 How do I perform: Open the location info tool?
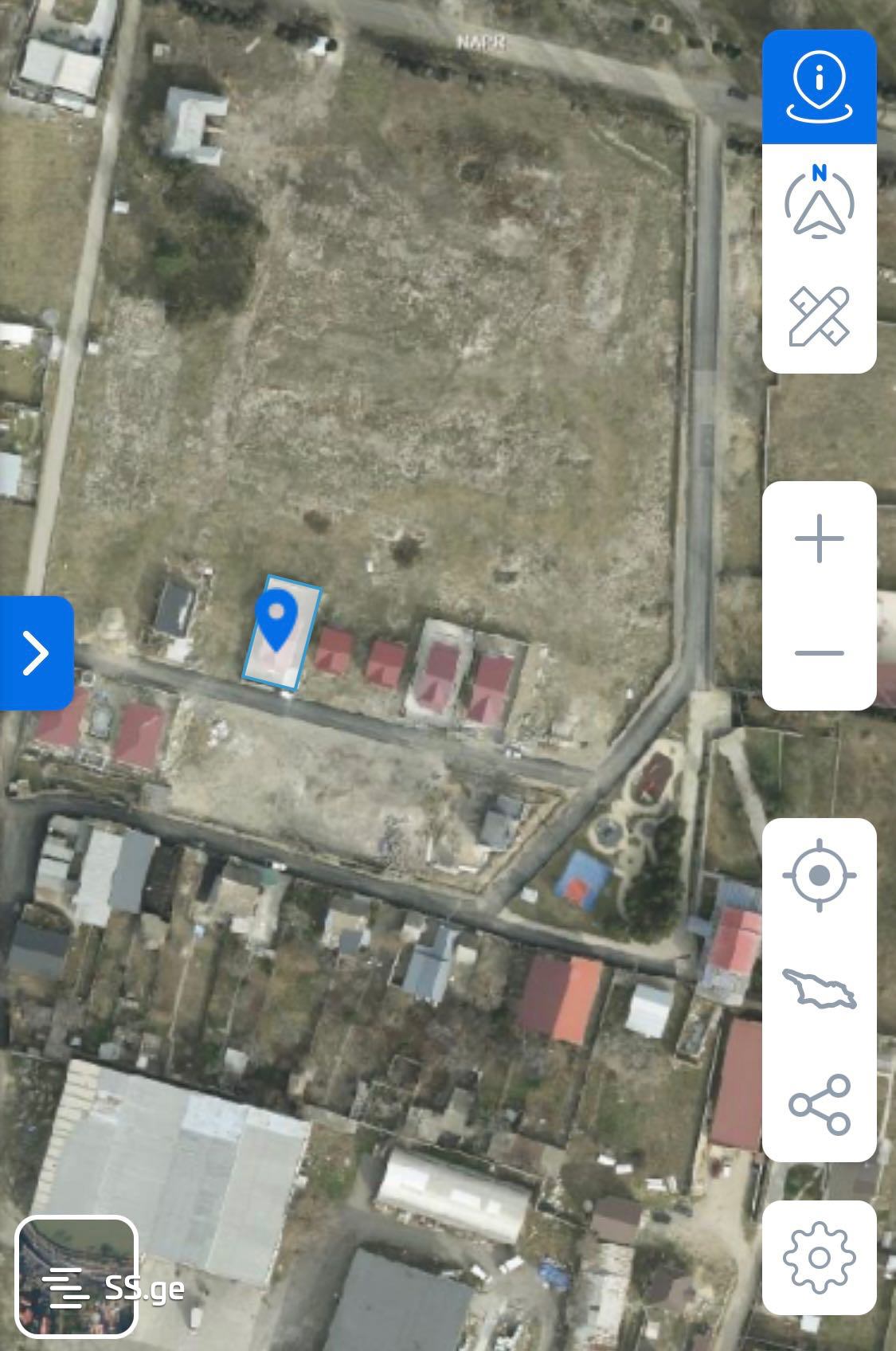(x=819, y=88)
